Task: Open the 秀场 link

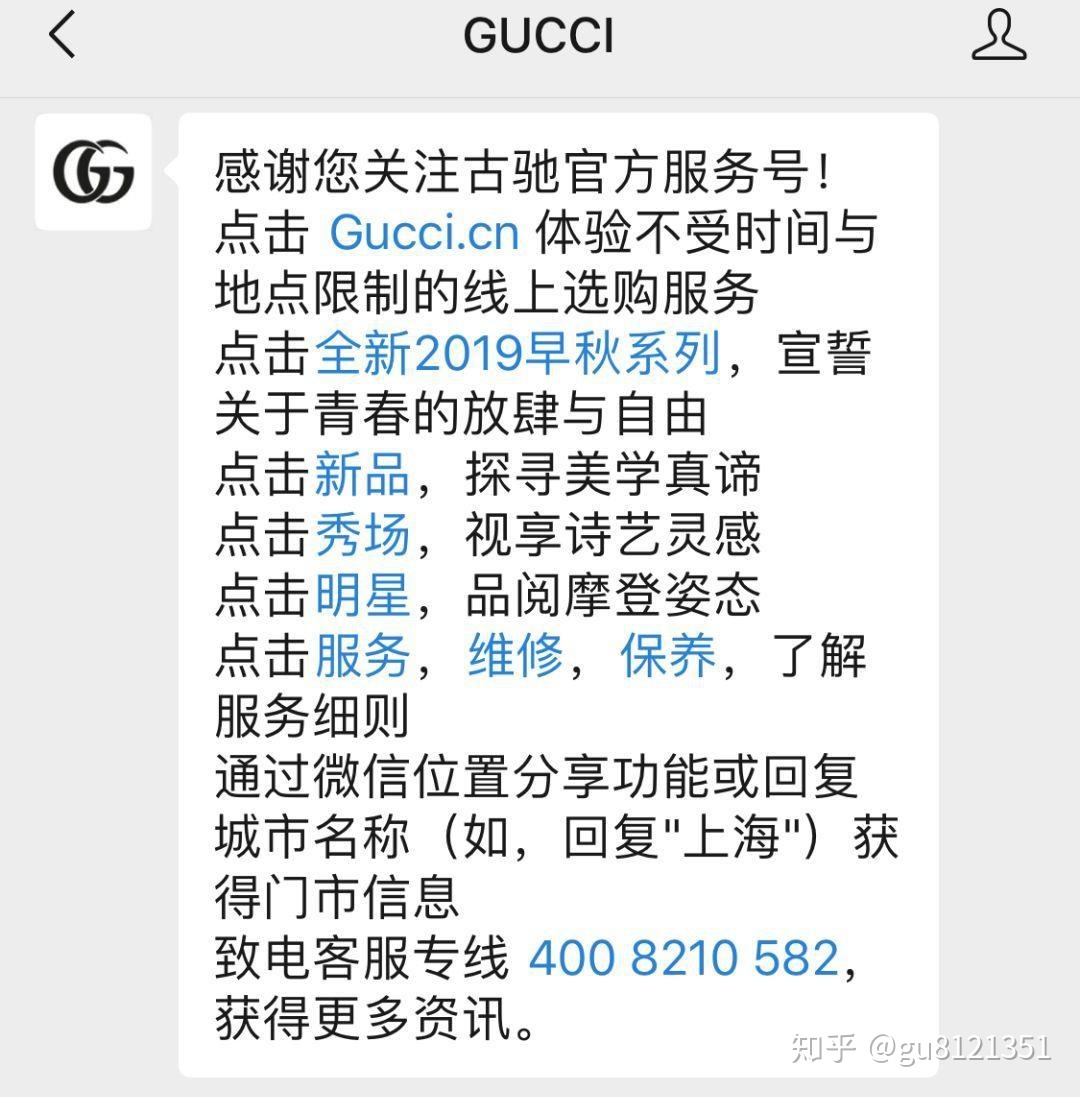Action: pos(362,536)
